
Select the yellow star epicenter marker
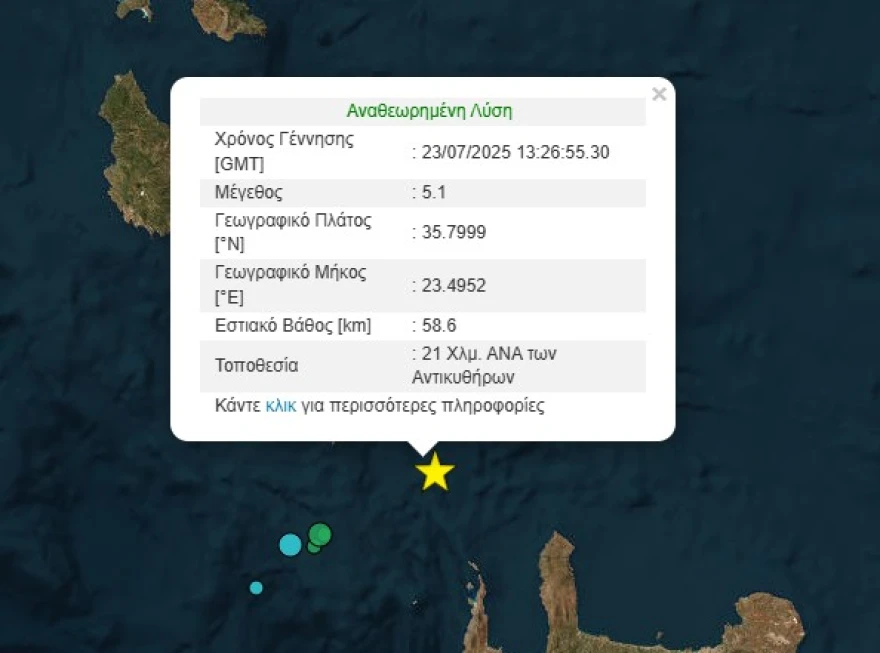435,472
